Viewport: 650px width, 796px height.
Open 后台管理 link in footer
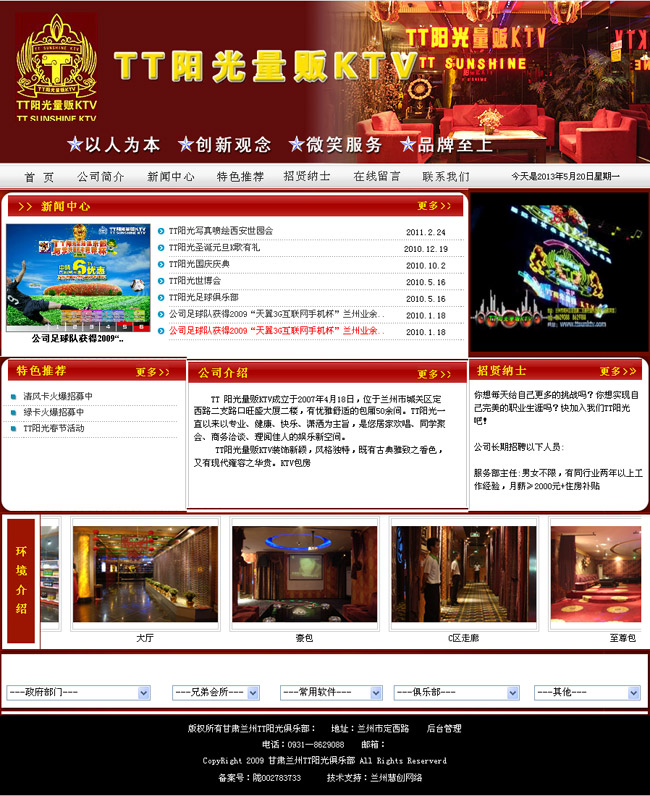[x=444, y=729]
